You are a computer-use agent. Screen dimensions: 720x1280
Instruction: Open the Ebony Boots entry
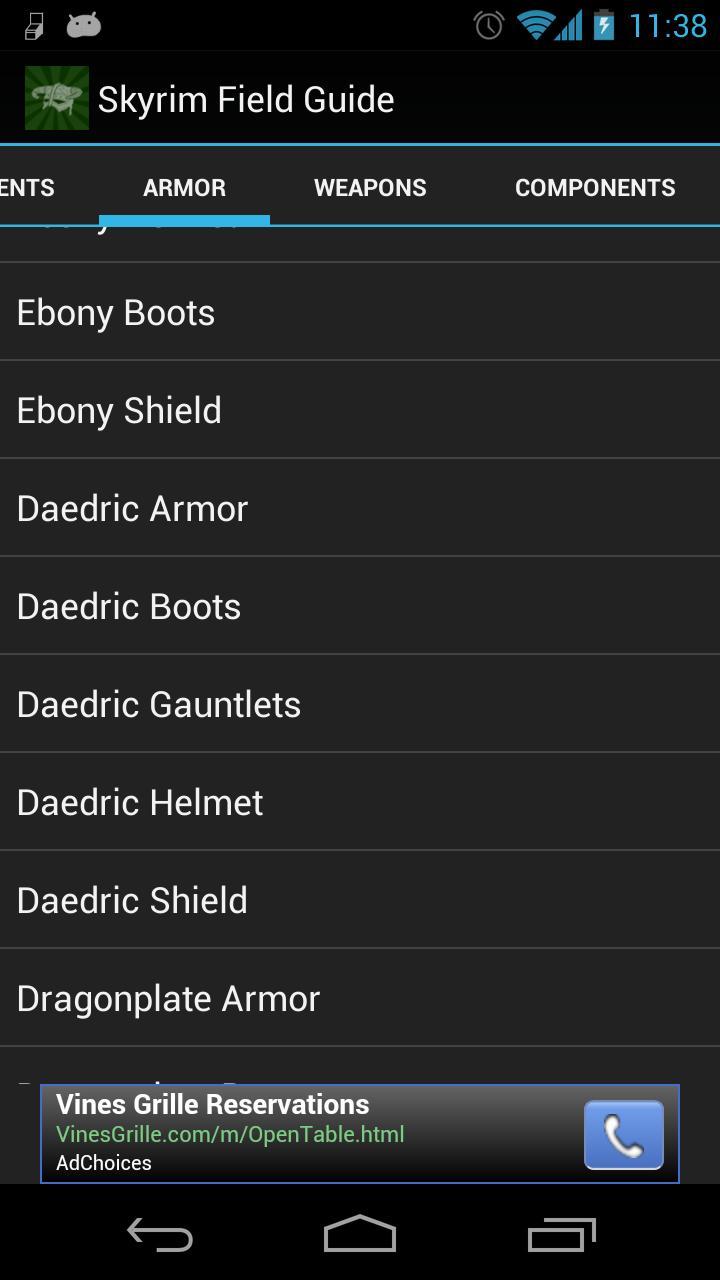pyautogui.click(x=360, y=313)
